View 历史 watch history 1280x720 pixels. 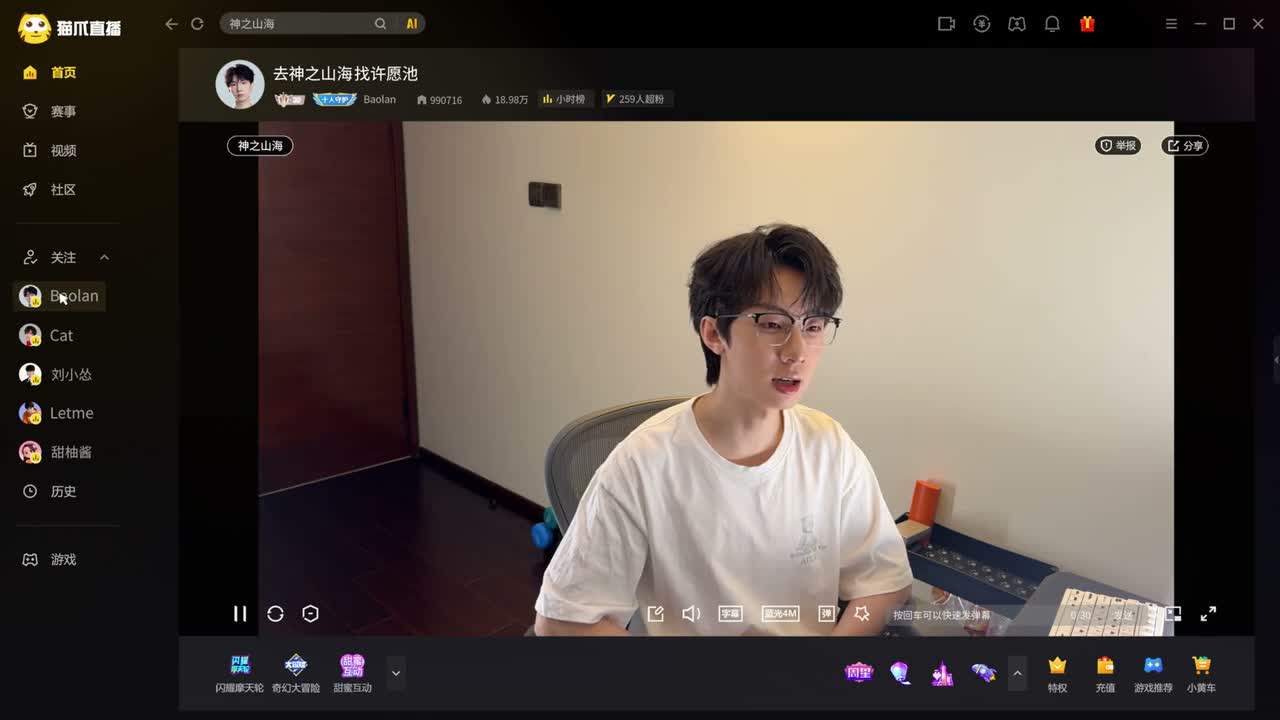(x=63, y=491)
